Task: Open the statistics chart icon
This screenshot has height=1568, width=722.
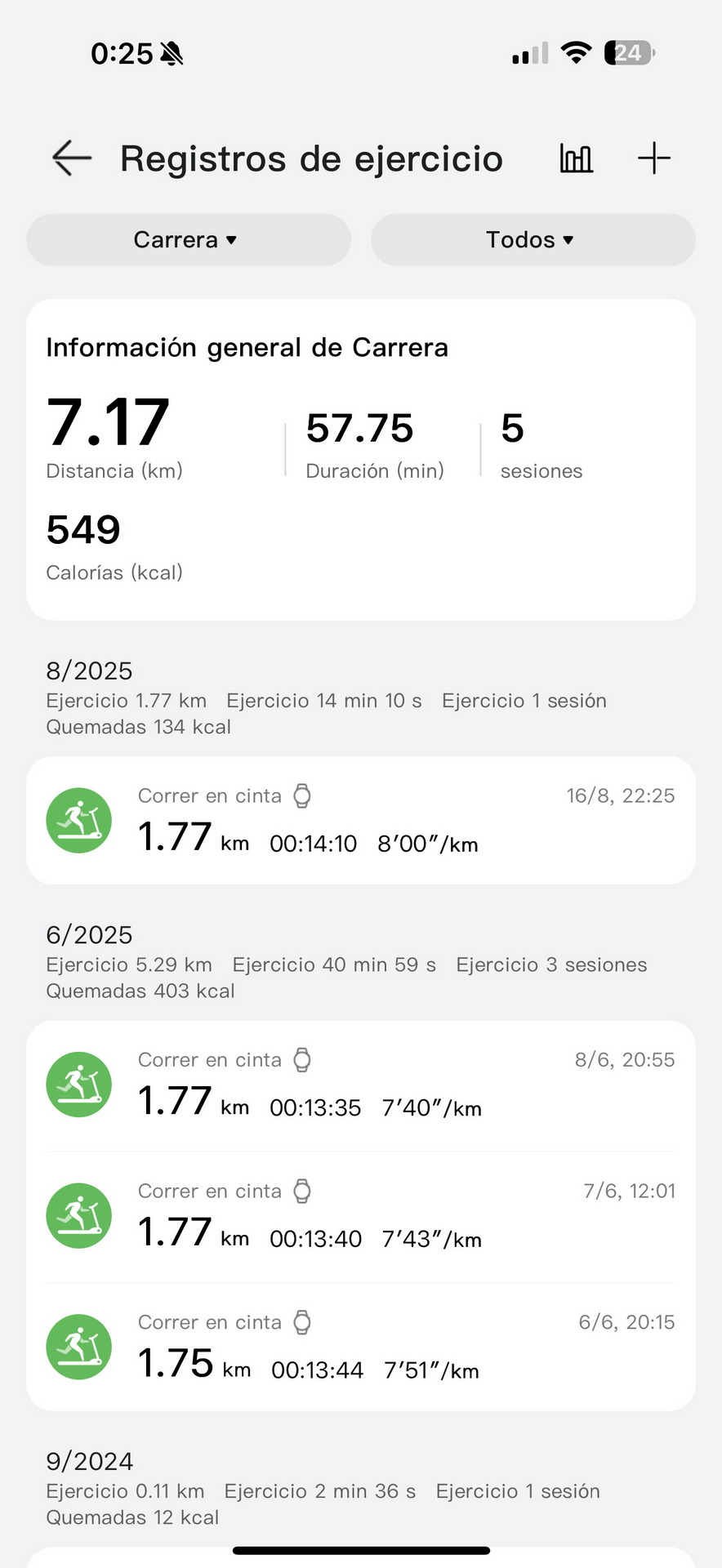Action: [x=576, y=158]
